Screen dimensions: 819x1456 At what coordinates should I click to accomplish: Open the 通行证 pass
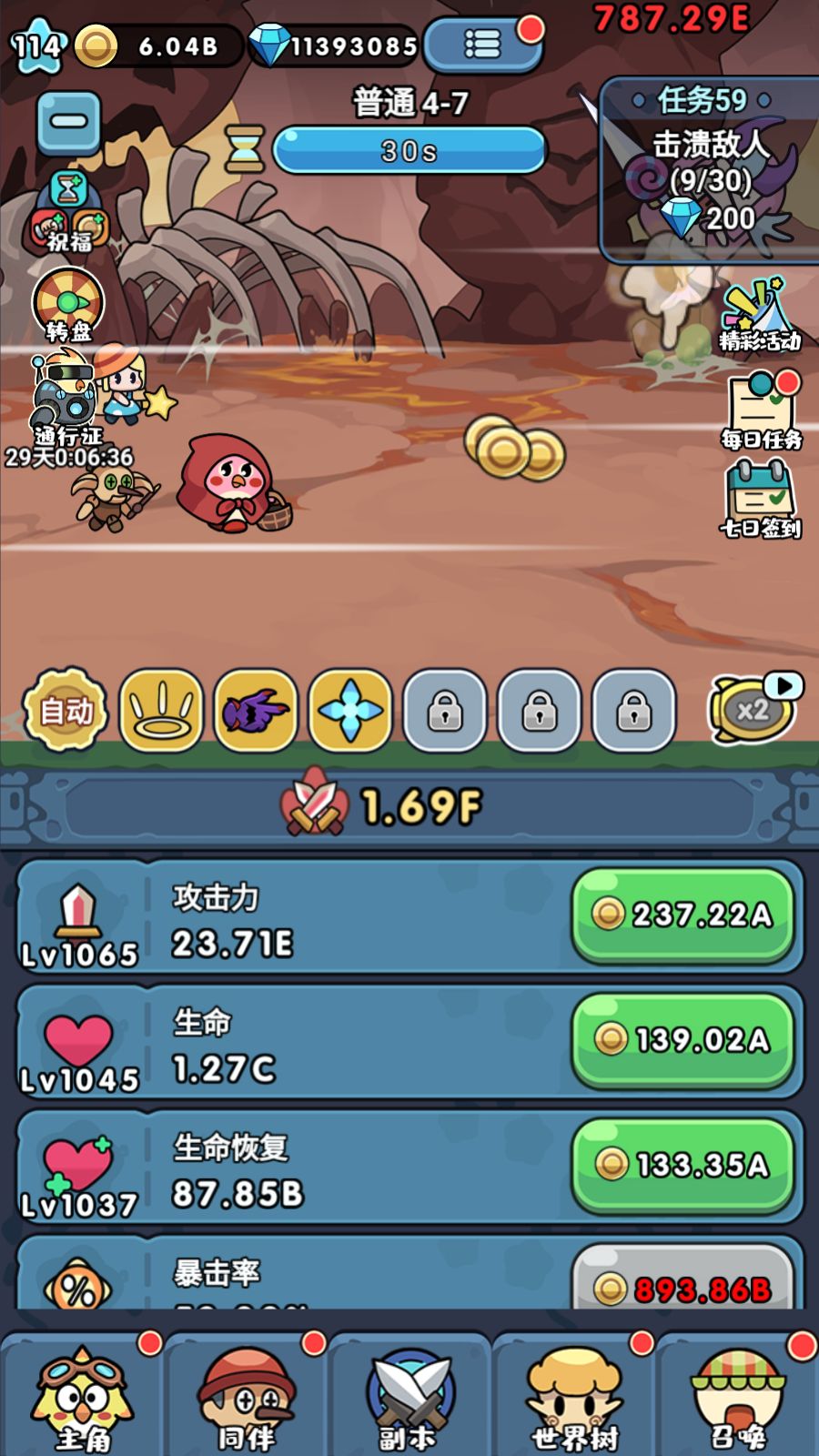(x=68, y=399)
